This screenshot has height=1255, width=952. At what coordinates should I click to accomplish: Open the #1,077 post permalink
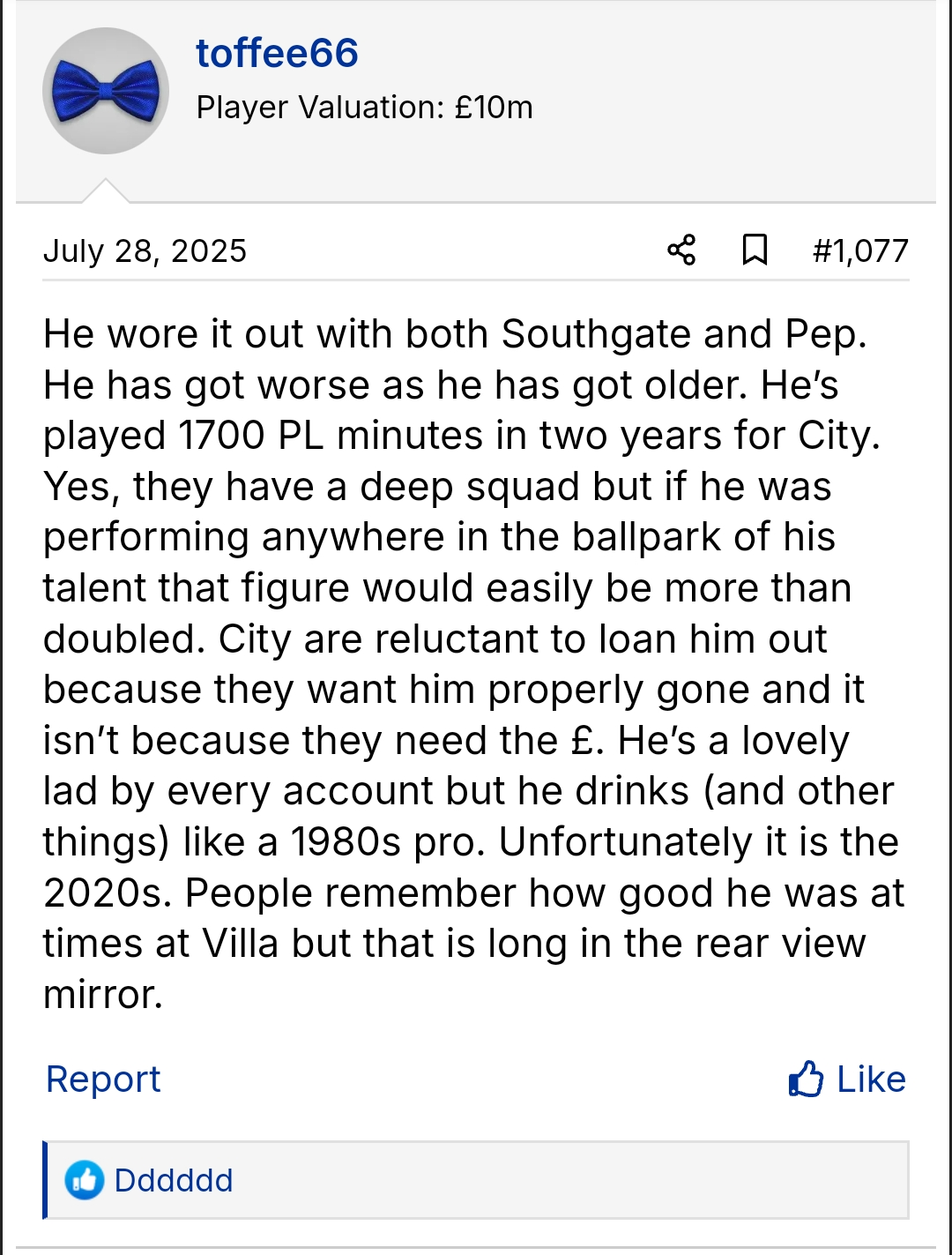click(859, 251)
